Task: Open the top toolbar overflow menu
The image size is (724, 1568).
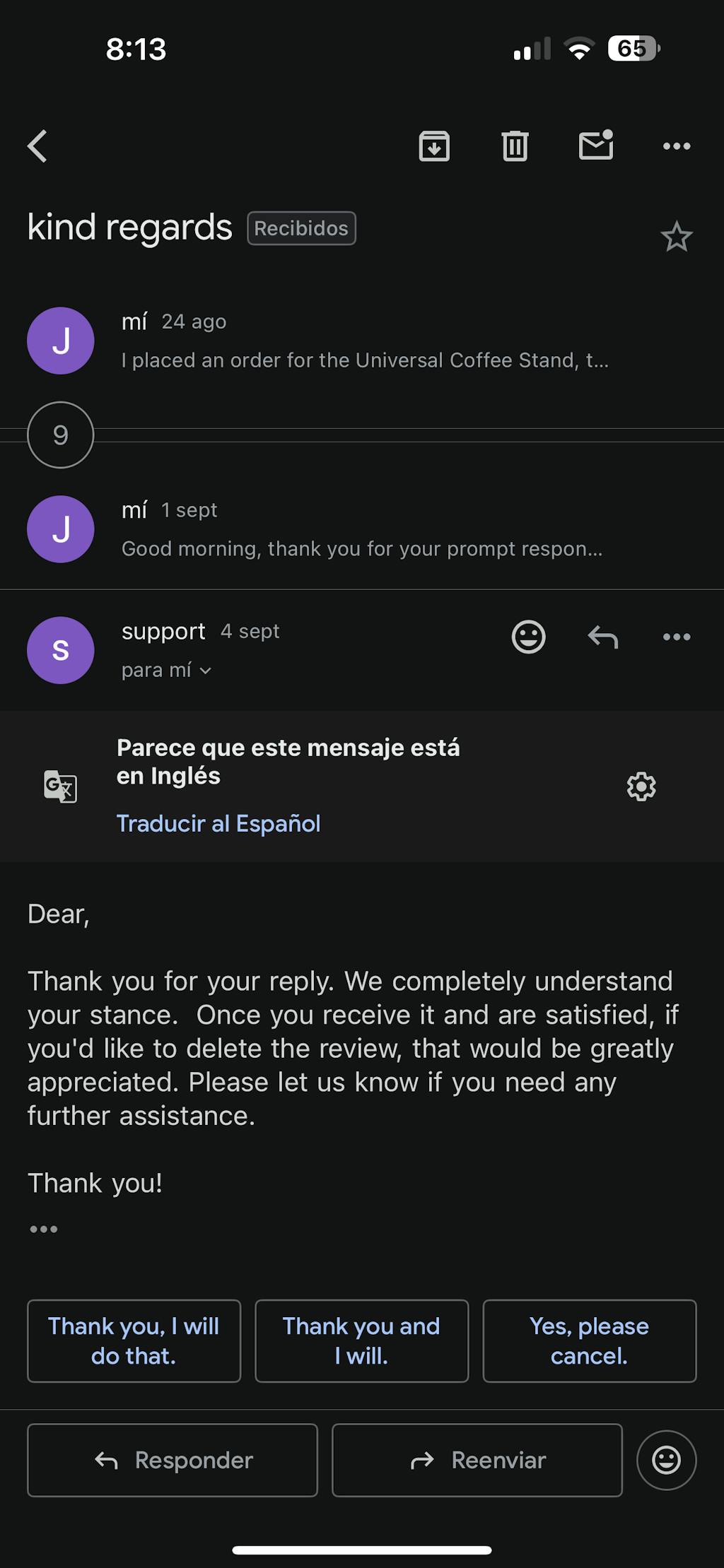Action: pos(677,146)
